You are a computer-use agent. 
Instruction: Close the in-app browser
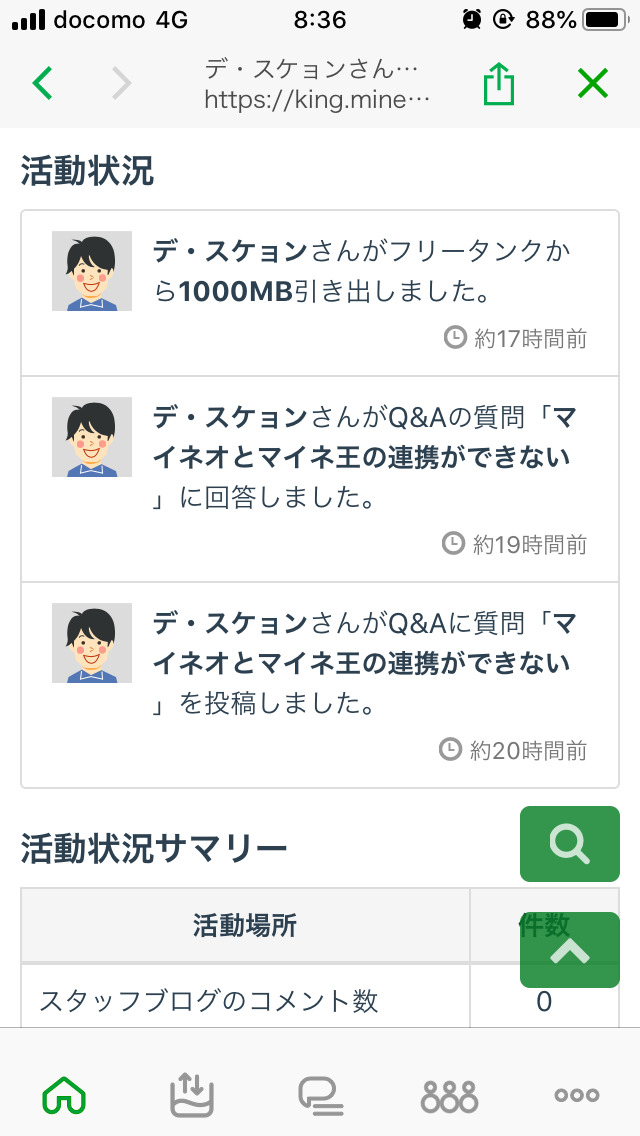(x=592, y=83)
